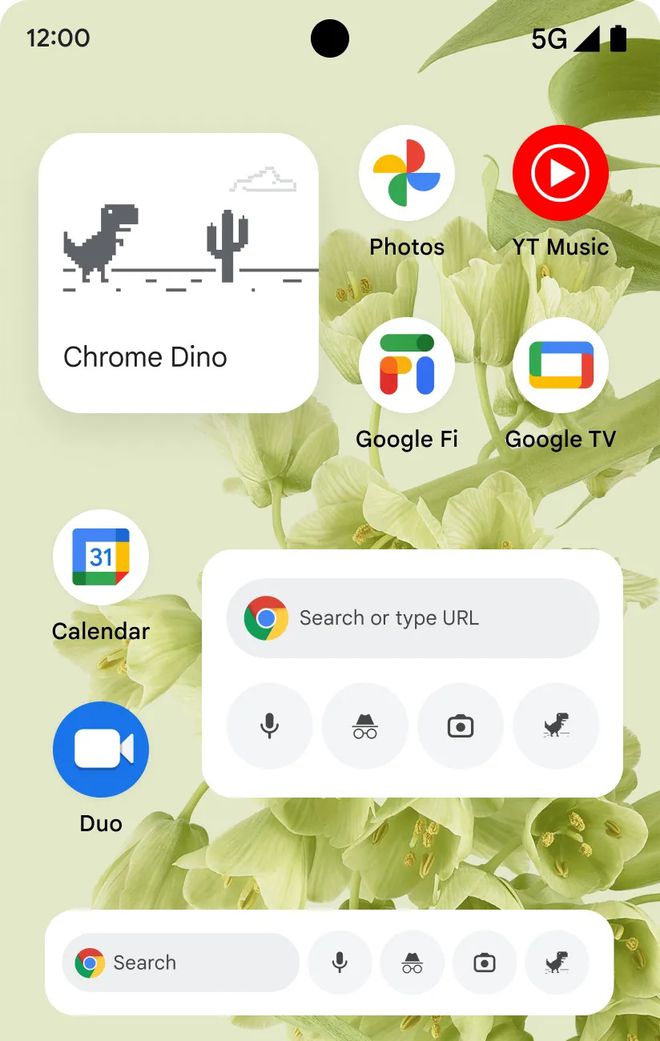Viewport: 660px width, 1041px height.
Task: Open incognito tab from large Chrome widget
Action: (365, 726)
